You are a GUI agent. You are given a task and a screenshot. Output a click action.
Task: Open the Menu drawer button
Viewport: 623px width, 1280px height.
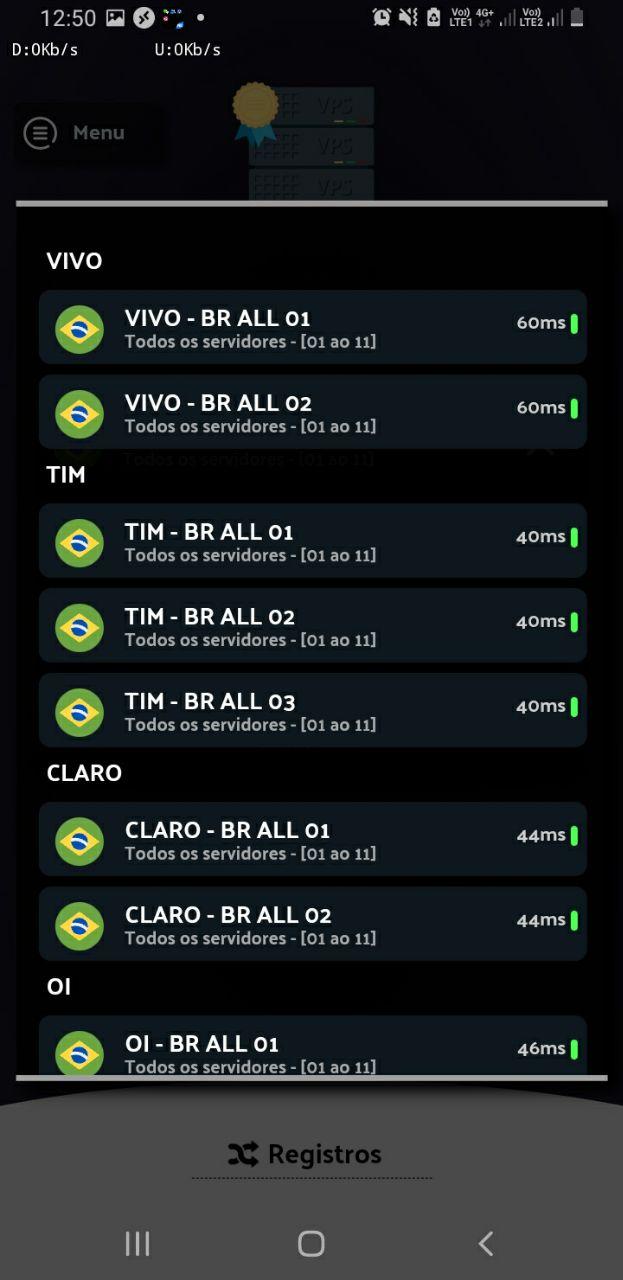pyautogui.click(x=89, y=133)
